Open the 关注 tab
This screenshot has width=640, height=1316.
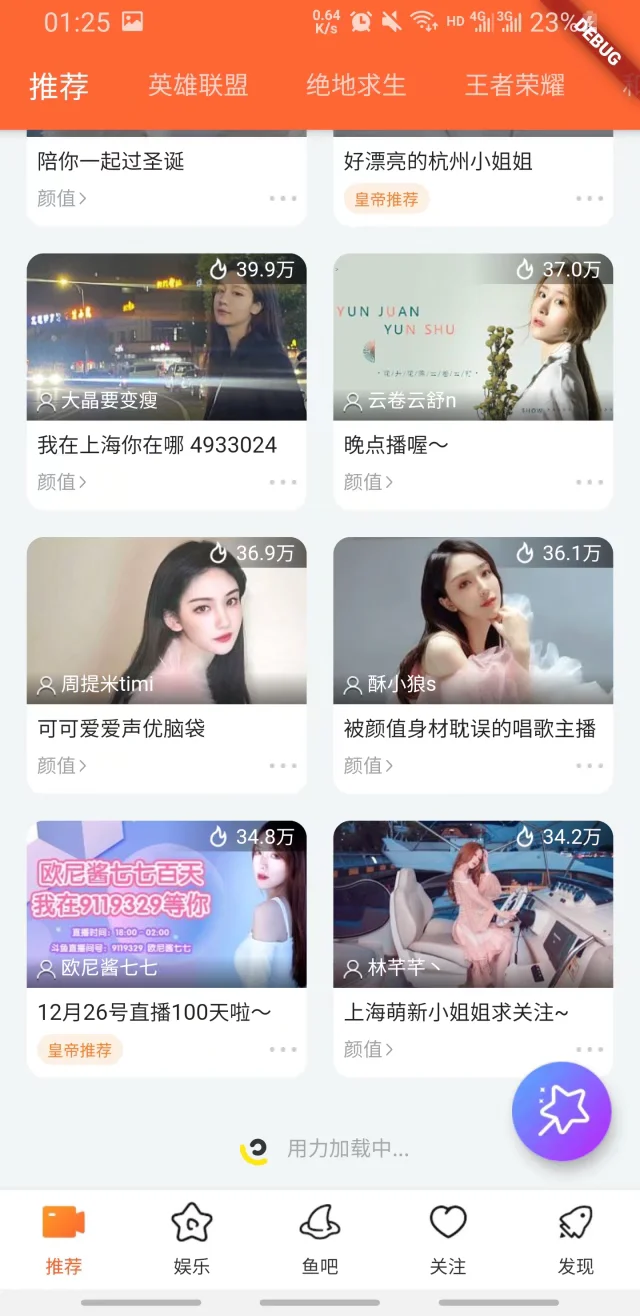point(448,1240)
